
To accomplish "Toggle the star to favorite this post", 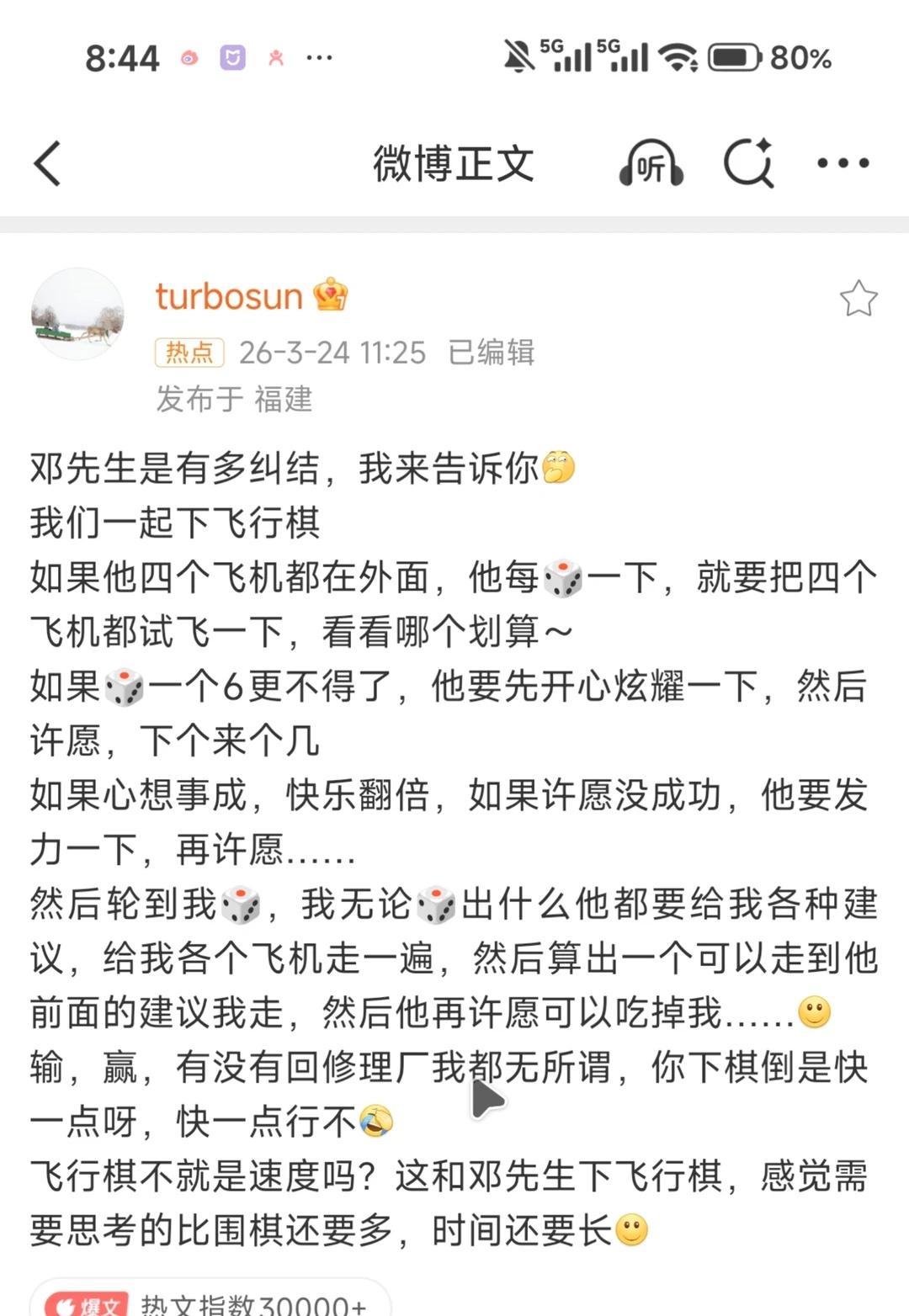I will [860, 297].
